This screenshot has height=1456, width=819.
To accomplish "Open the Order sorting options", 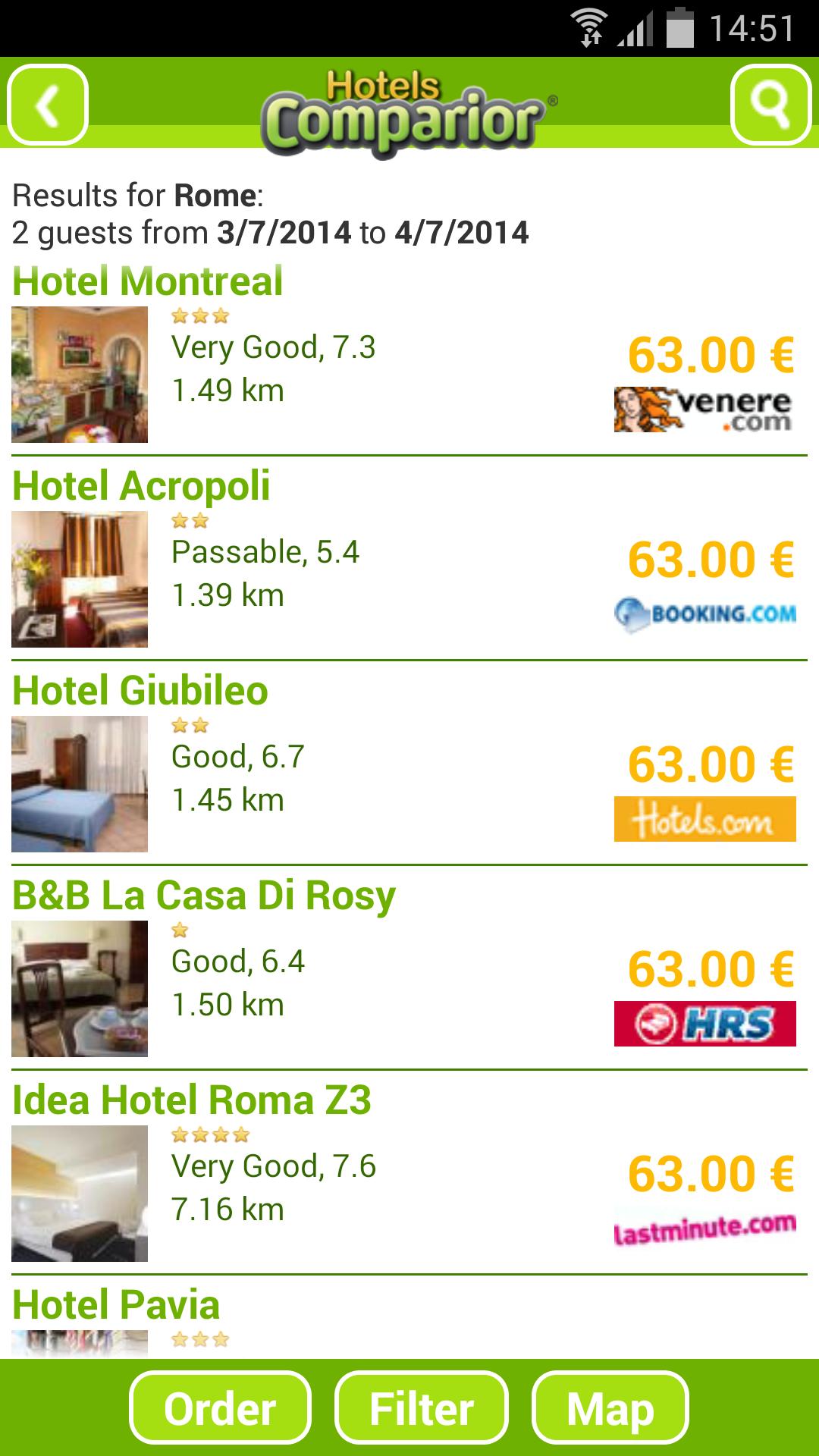I will click(220, 1408).
